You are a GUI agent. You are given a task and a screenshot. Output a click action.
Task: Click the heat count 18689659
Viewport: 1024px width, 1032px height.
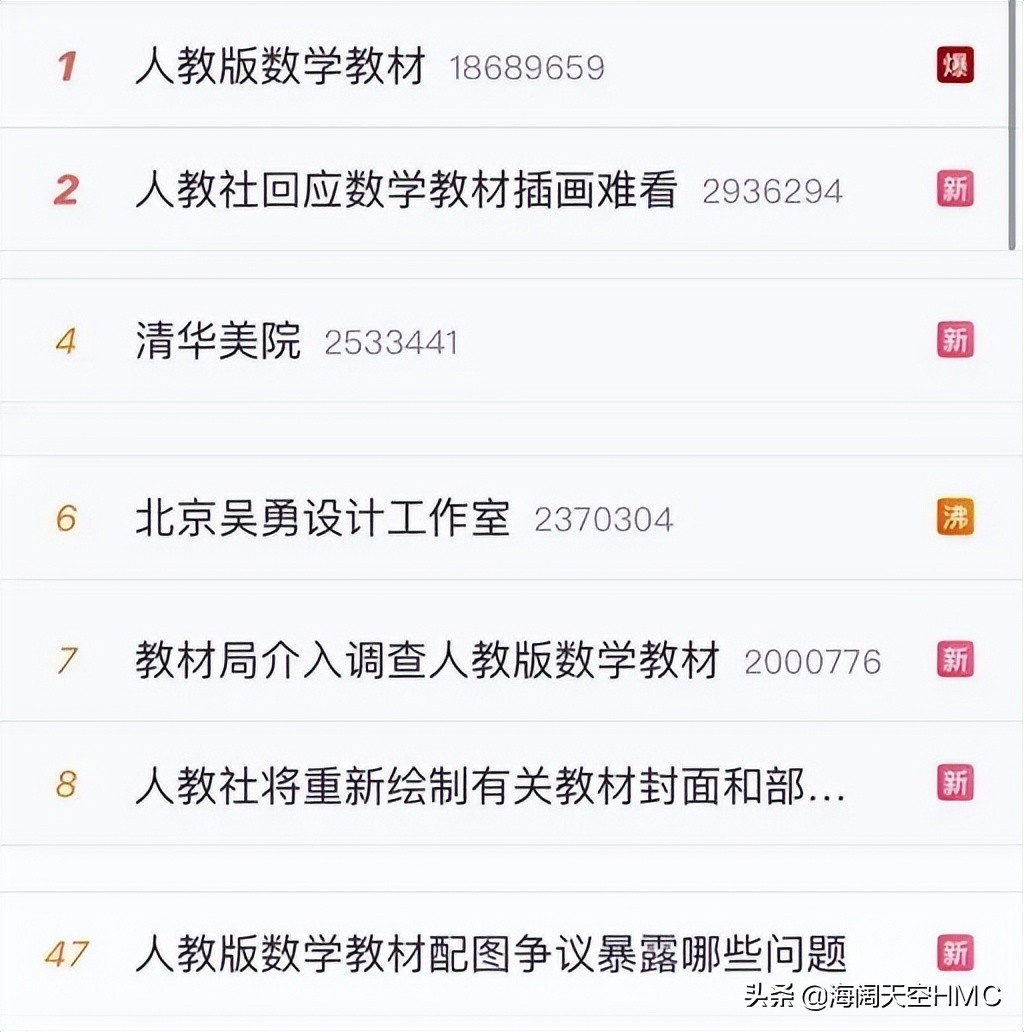[528, 68]
